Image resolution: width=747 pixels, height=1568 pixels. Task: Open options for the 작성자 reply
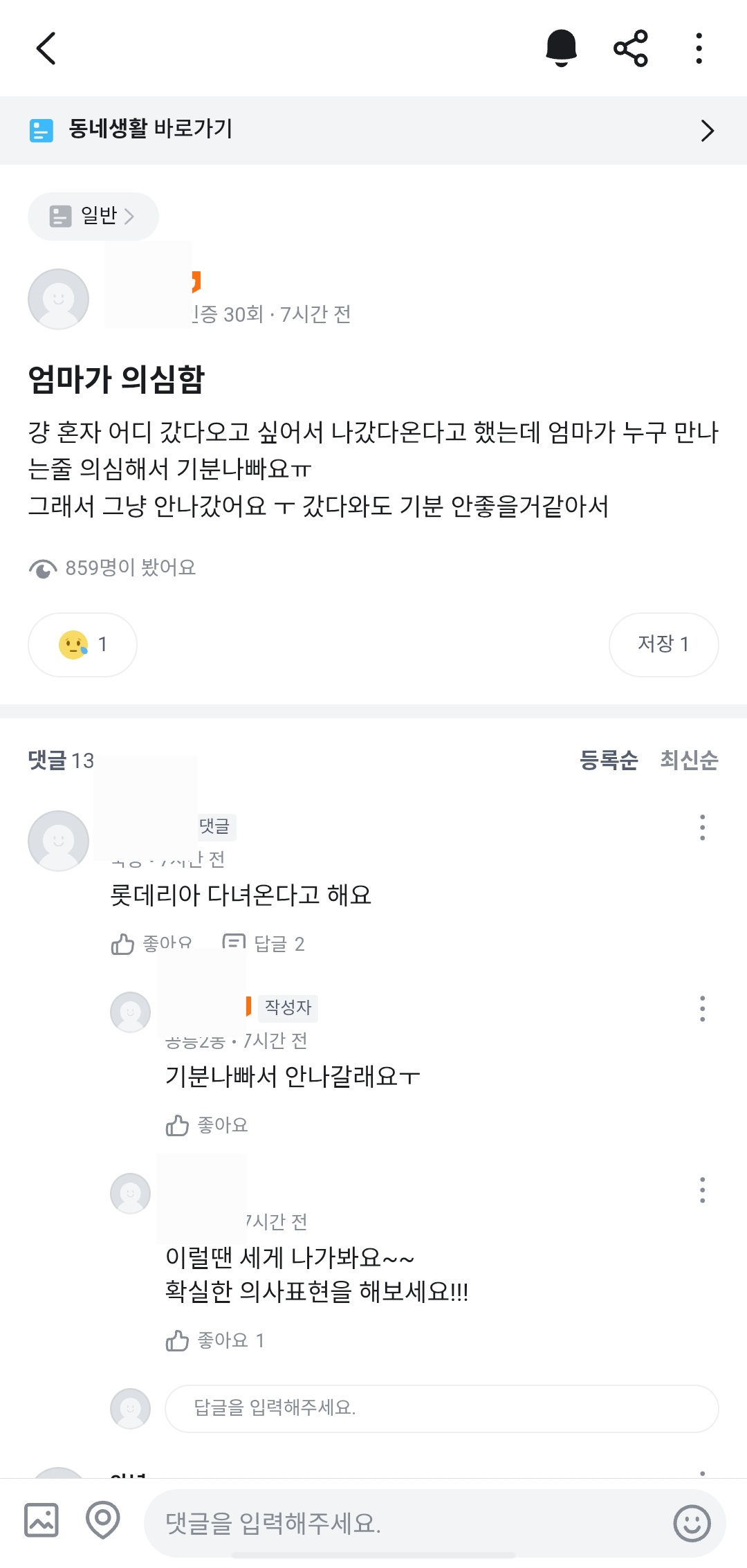pyautogui.click(x=702, y=1009)
